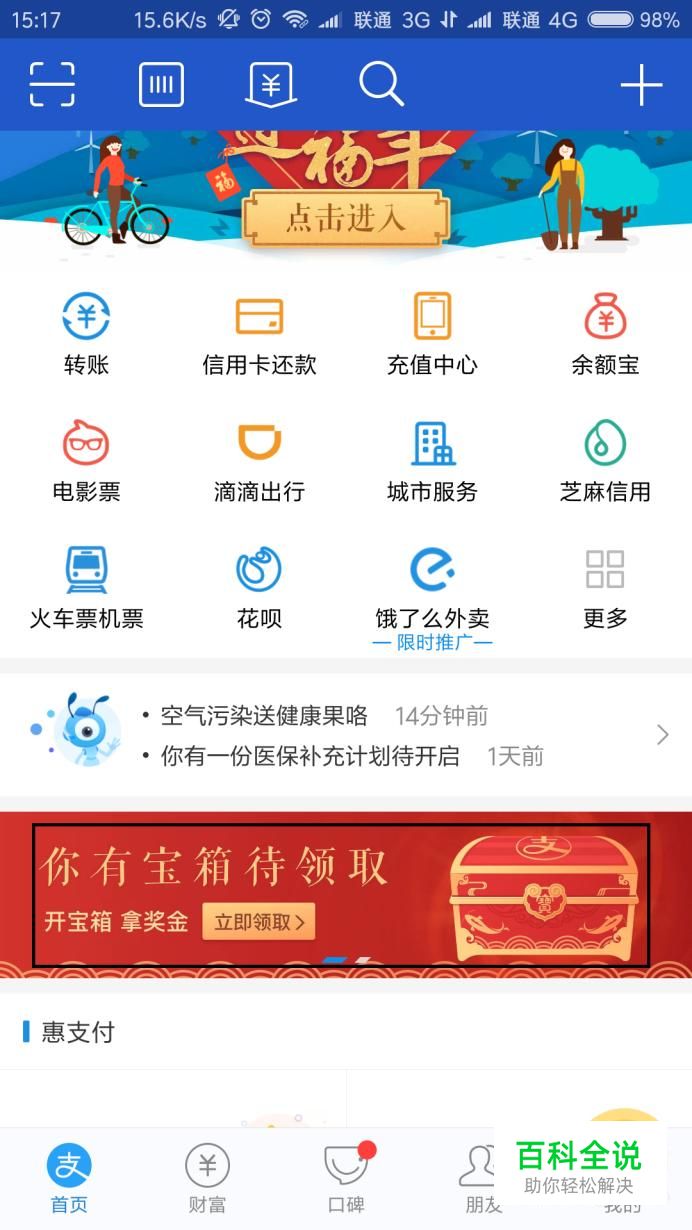The image size is (692, 1230).
Task: Open the collect money icon
Action: click(271, 84)
